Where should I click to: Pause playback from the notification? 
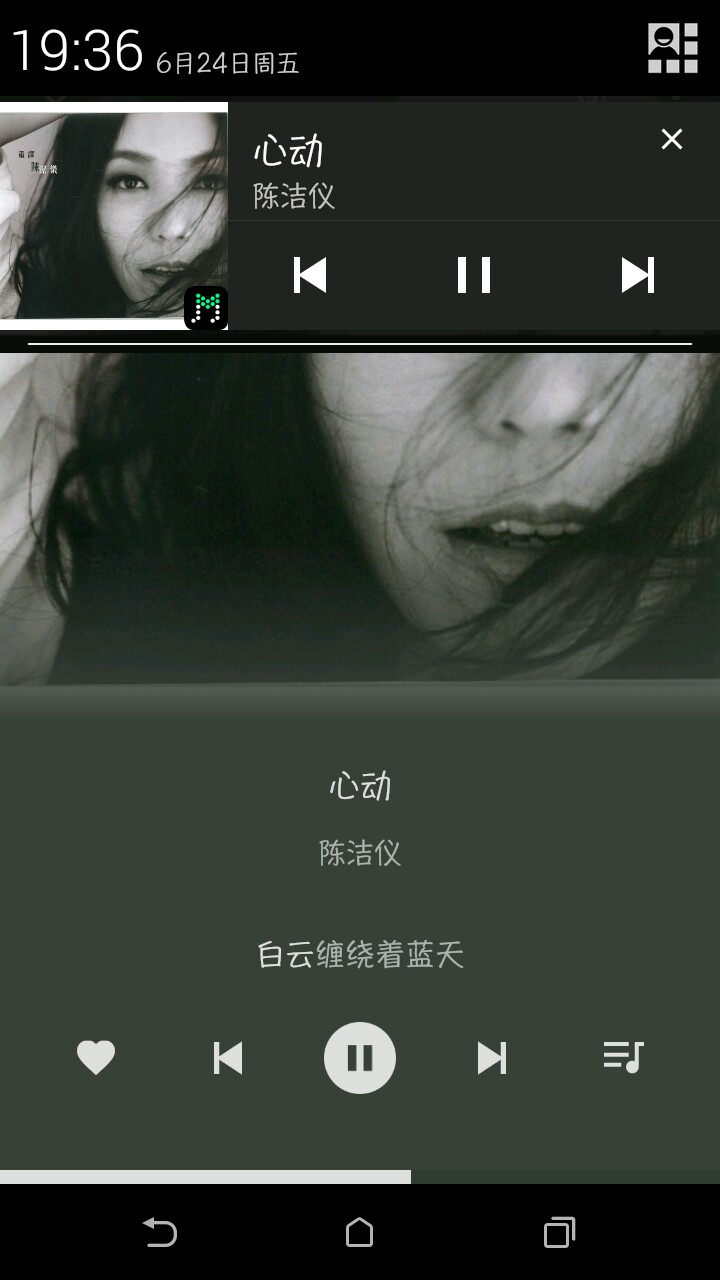point(474,275)
